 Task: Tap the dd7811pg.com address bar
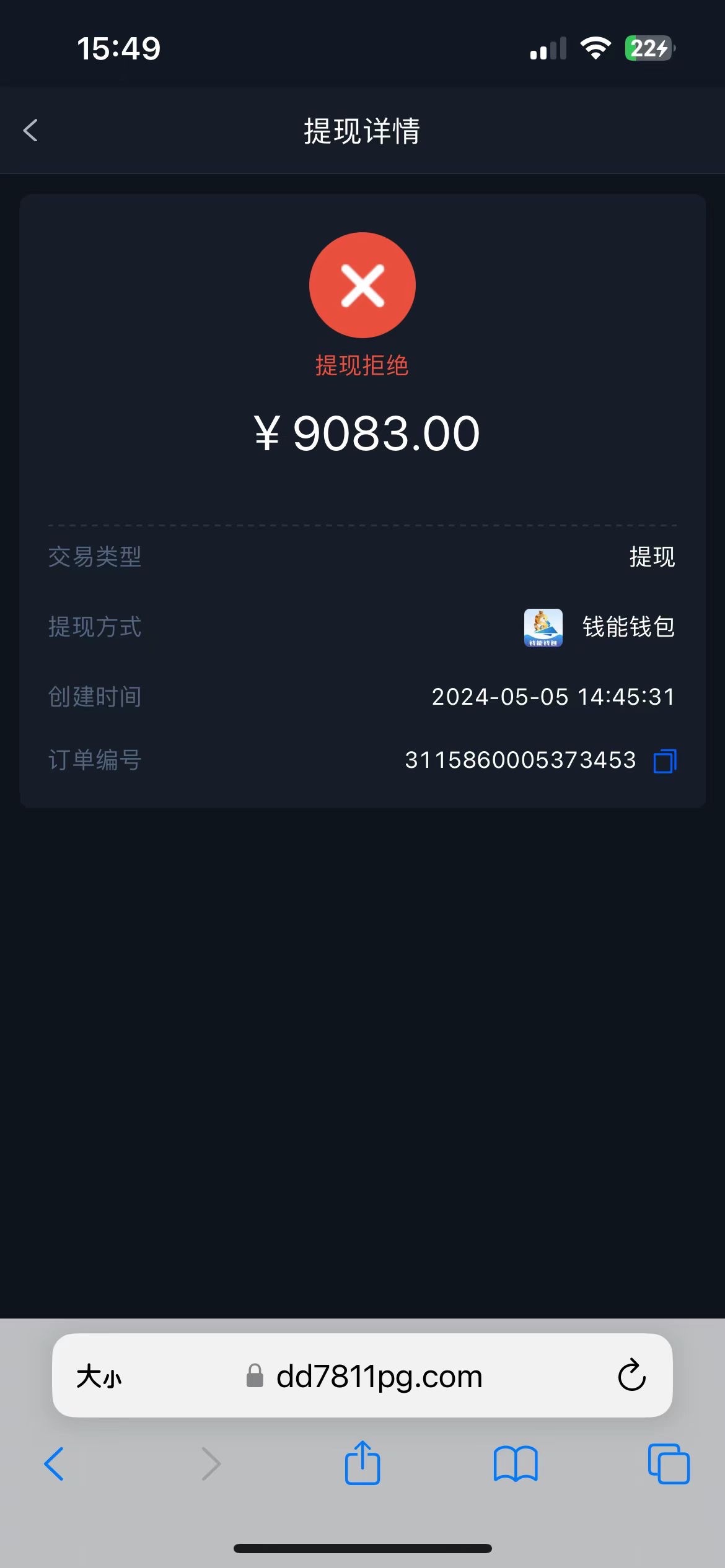pyautogui.click(x=378, y=1376)
